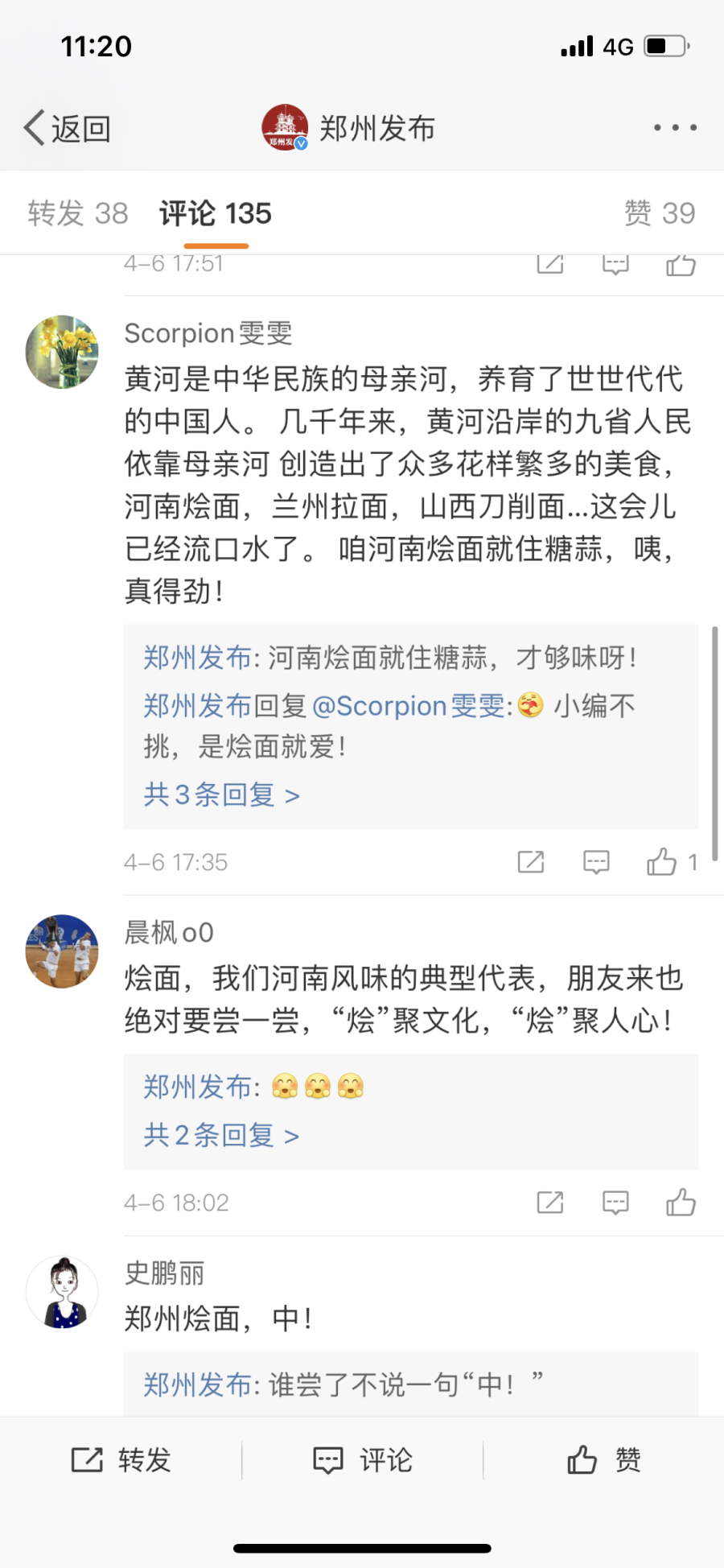Viewport: 724px width, 1568px height.
Task: Switch to the 转发 38 tab
Action: [78, 213]
